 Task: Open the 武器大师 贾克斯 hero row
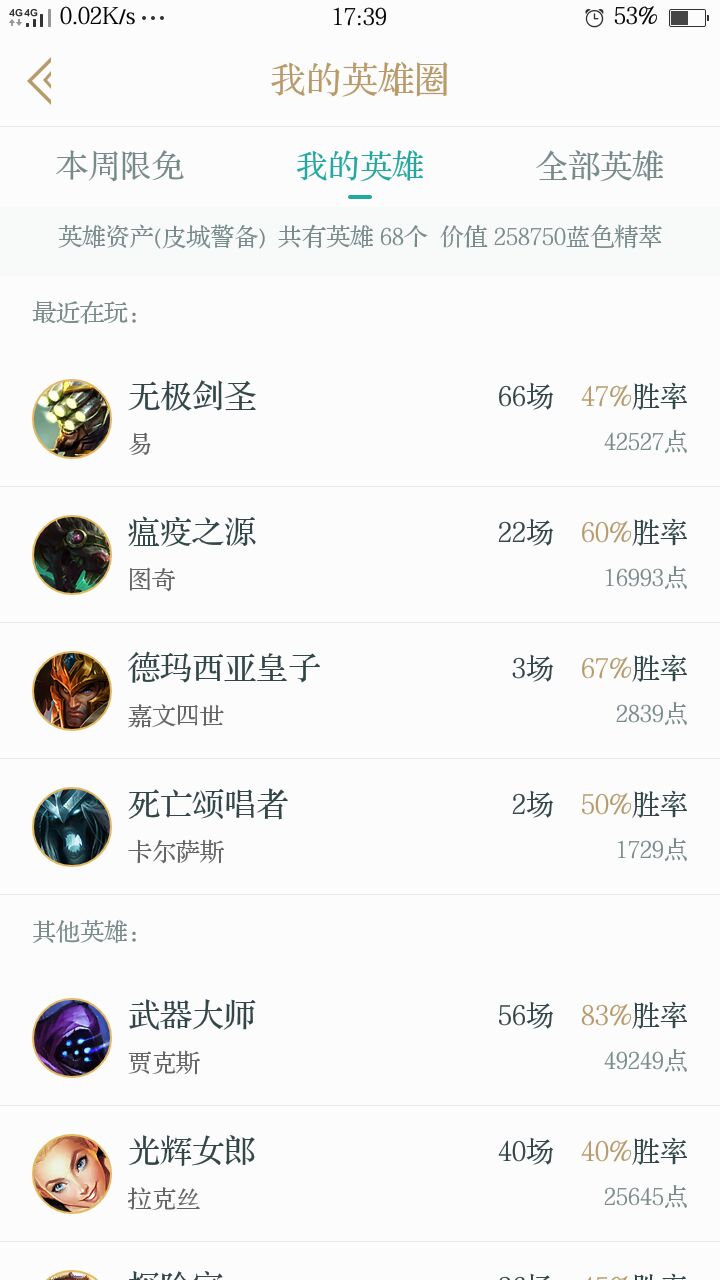360,1037
